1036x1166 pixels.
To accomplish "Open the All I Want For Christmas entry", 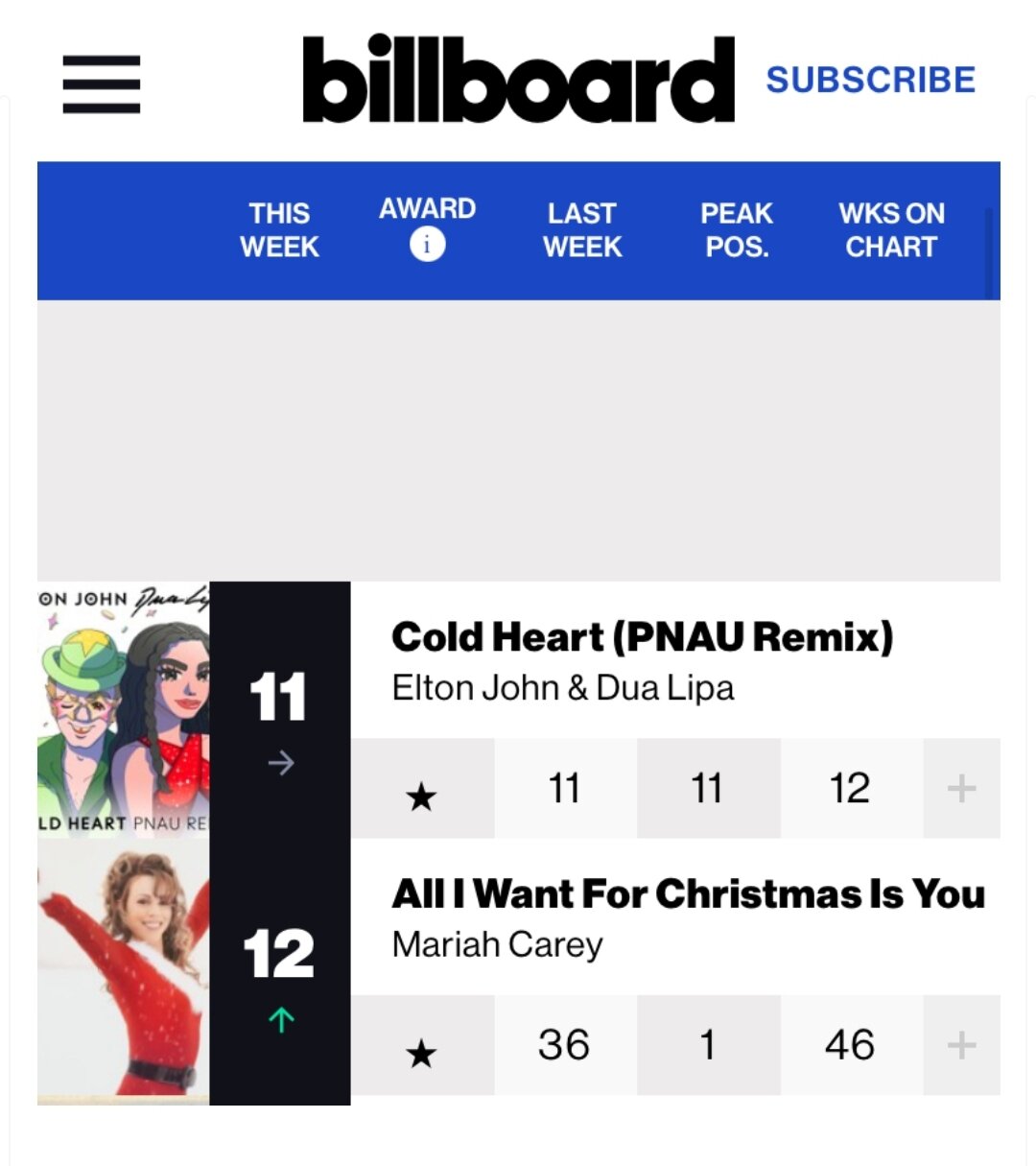I will tap(688, 894).
